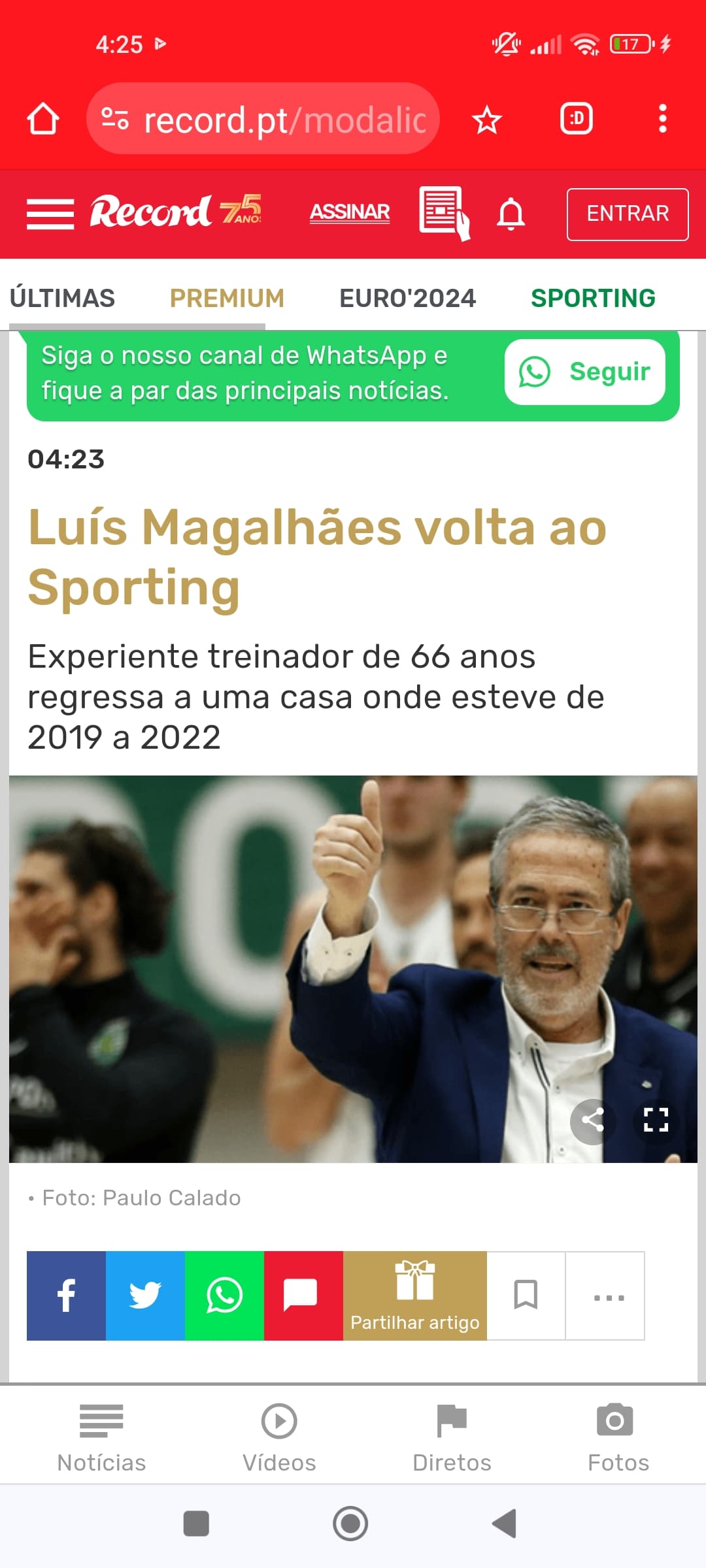Go to the SPORTING tab
Screen dimensions: 706x1568
[x=593, y=298]
